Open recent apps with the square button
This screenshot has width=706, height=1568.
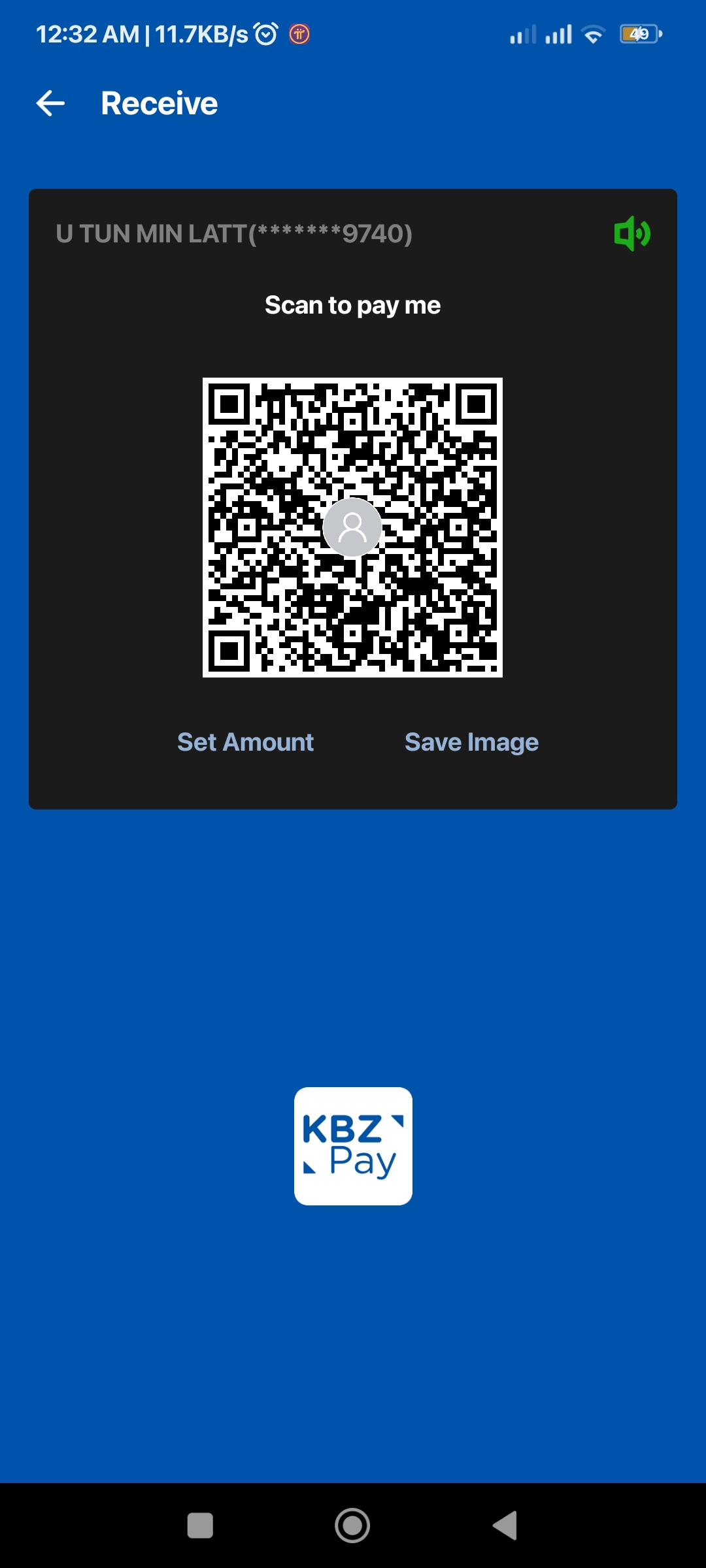(x=200, y=1526)
